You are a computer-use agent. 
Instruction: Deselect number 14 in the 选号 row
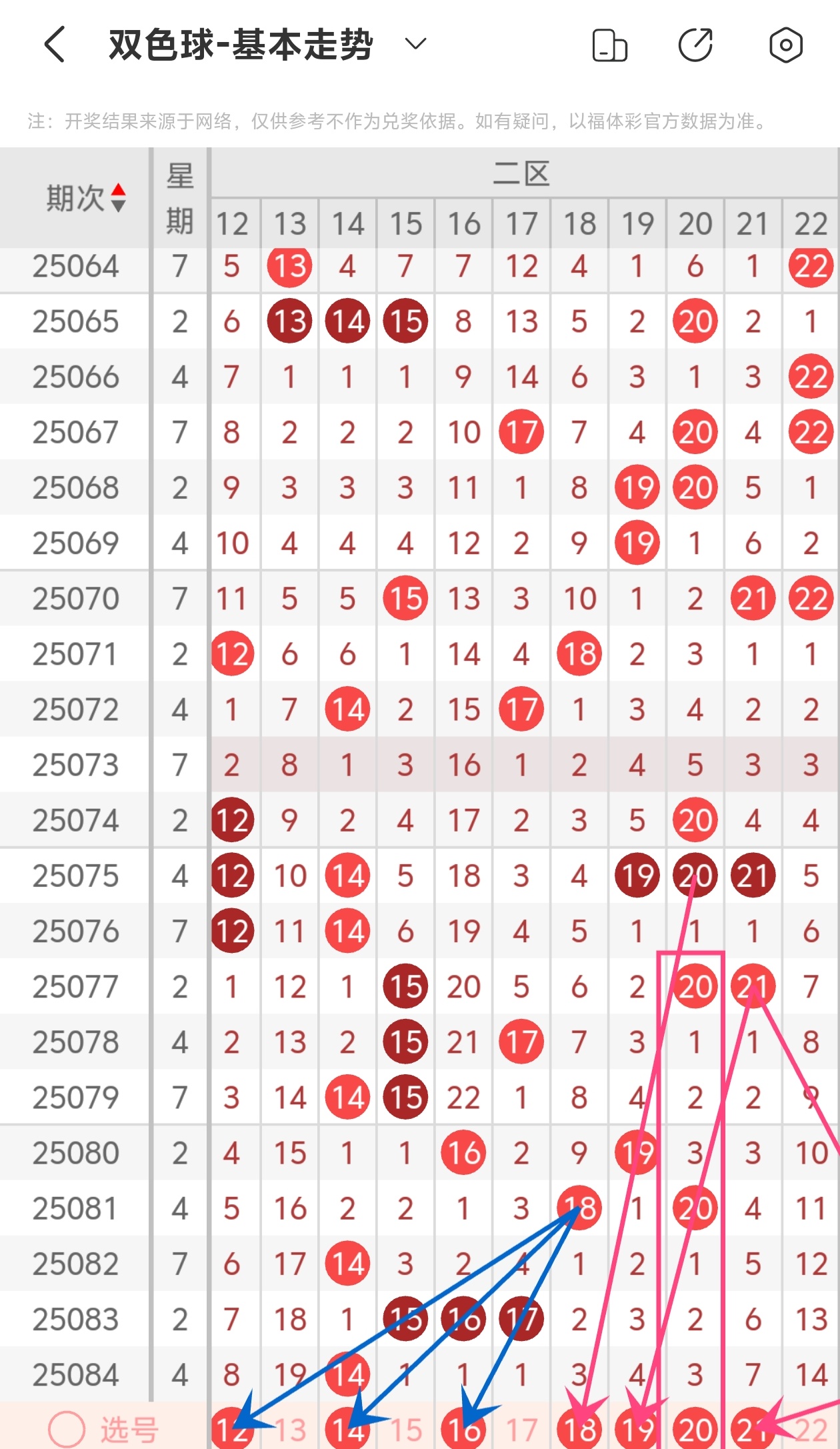[347, 1430]
